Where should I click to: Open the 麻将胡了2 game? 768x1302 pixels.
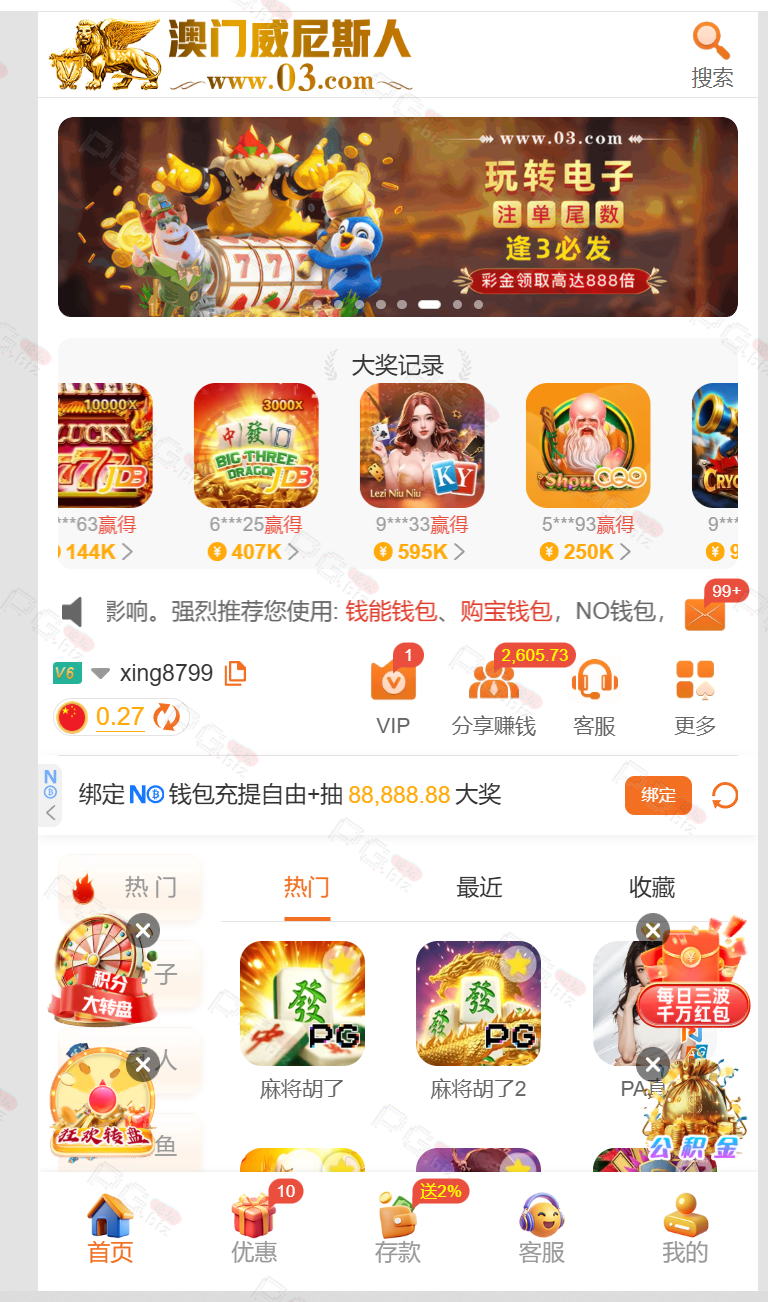pos(478,1003)
